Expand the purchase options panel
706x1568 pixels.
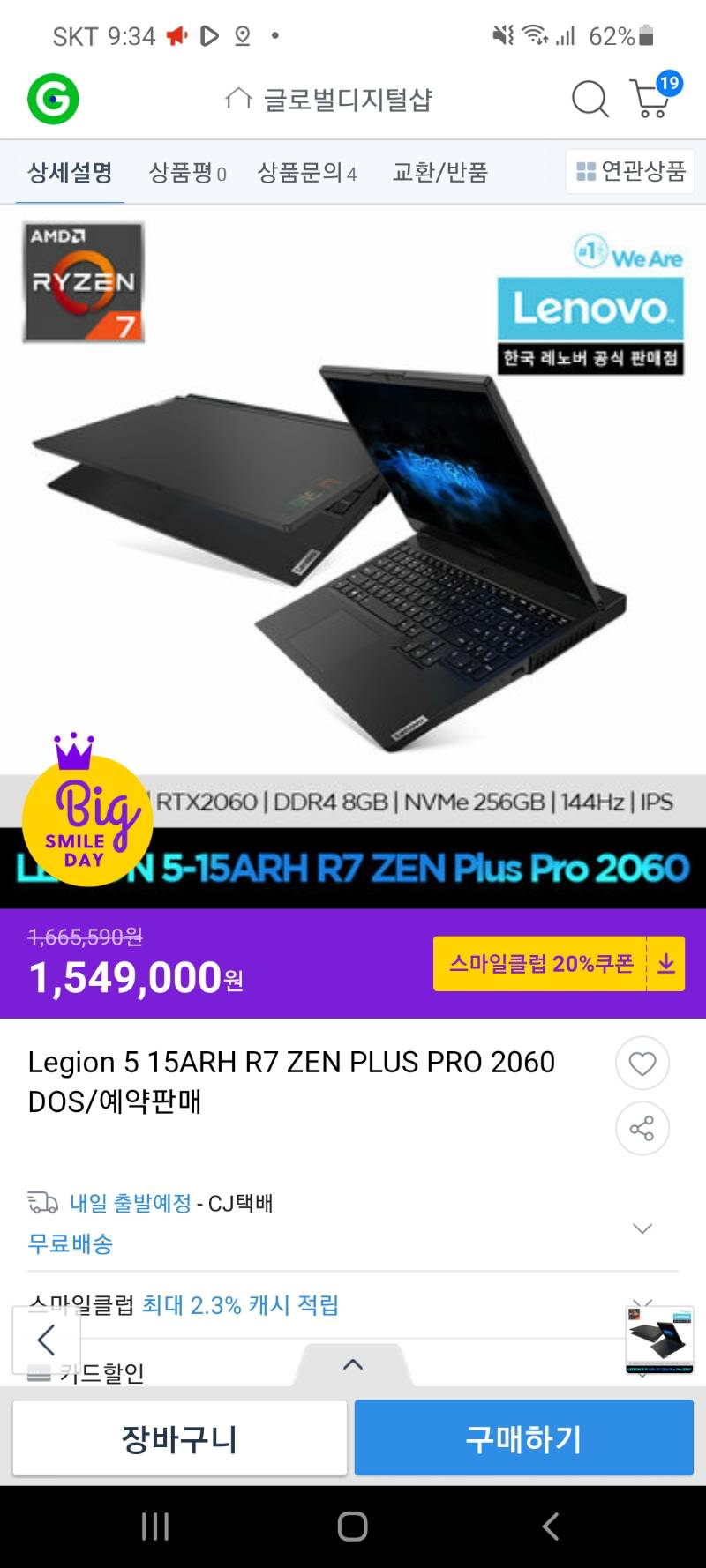point(353,1364)
